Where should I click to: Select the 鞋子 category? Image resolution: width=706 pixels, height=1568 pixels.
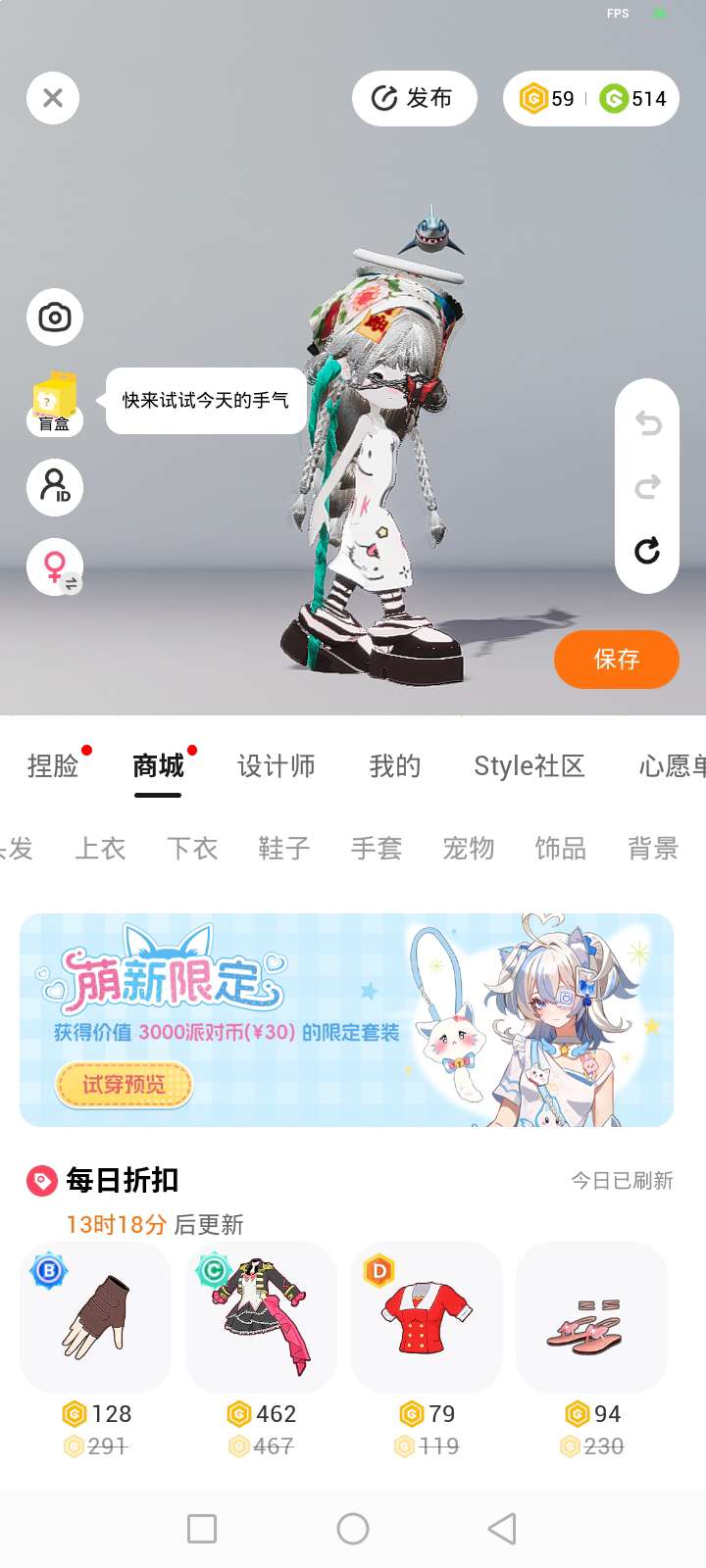(x=284, y=849)
